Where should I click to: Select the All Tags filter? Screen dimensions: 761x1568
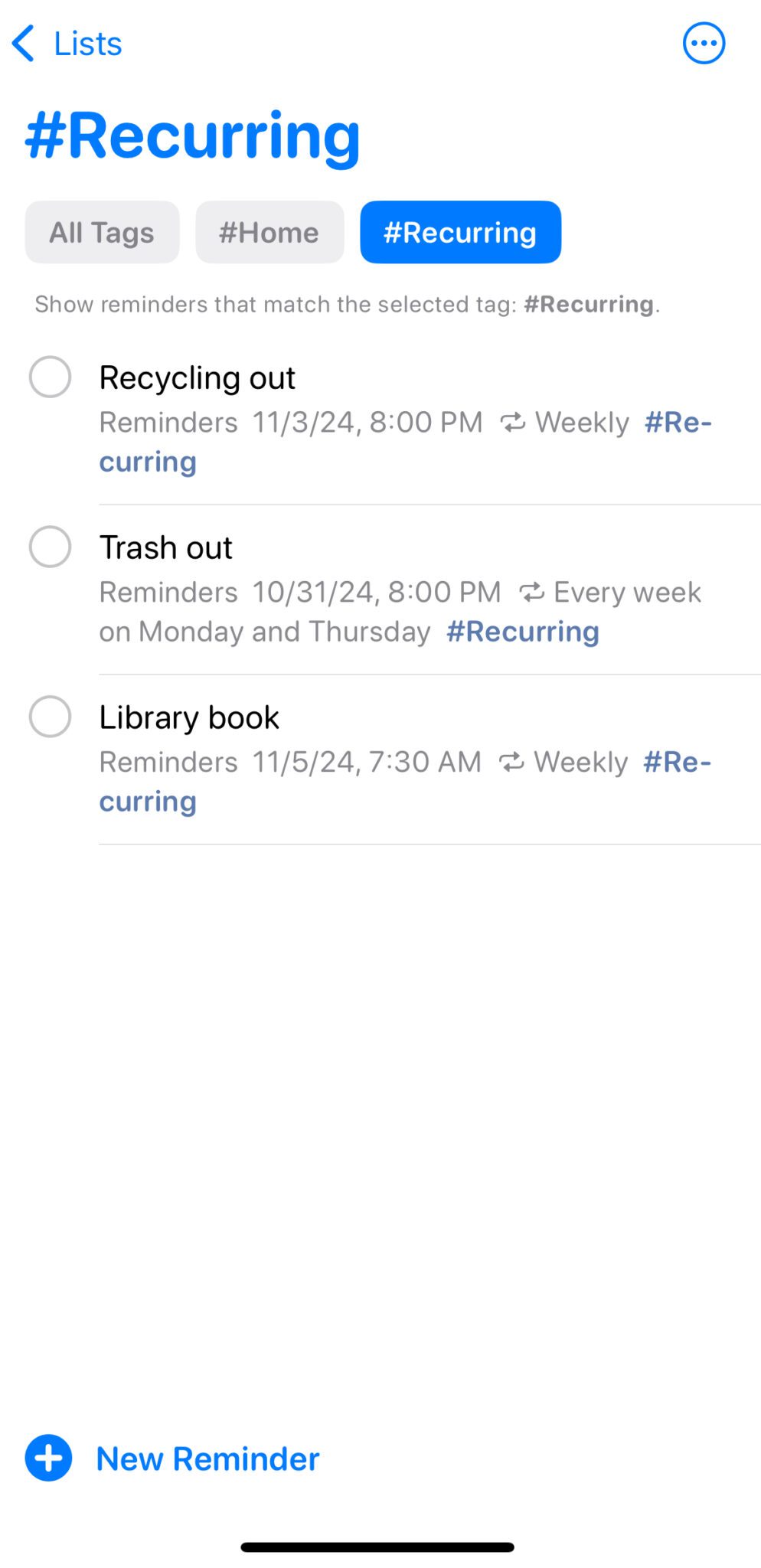(x=101, y=232)
